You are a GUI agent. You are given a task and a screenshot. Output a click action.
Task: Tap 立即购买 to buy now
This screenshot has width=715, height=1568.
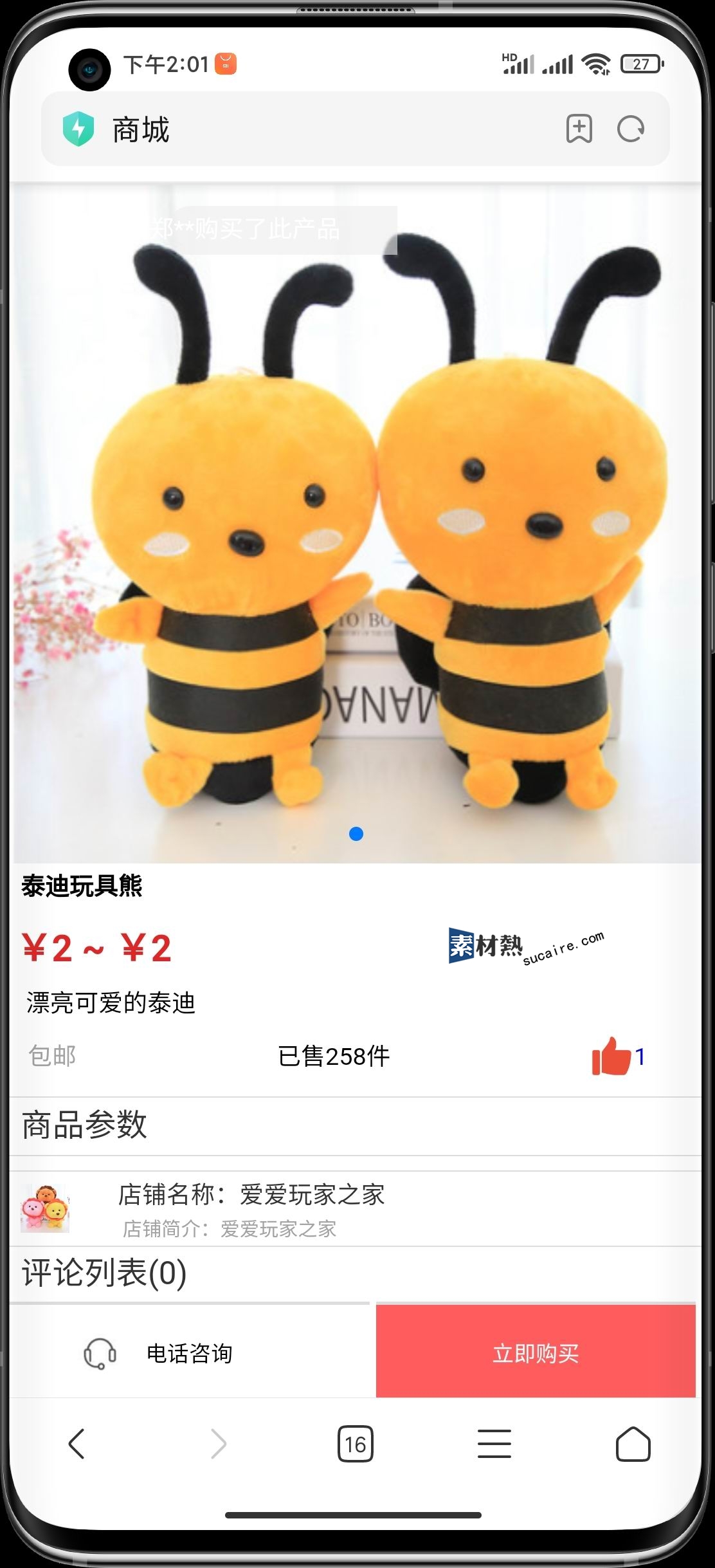point(536,1353)
